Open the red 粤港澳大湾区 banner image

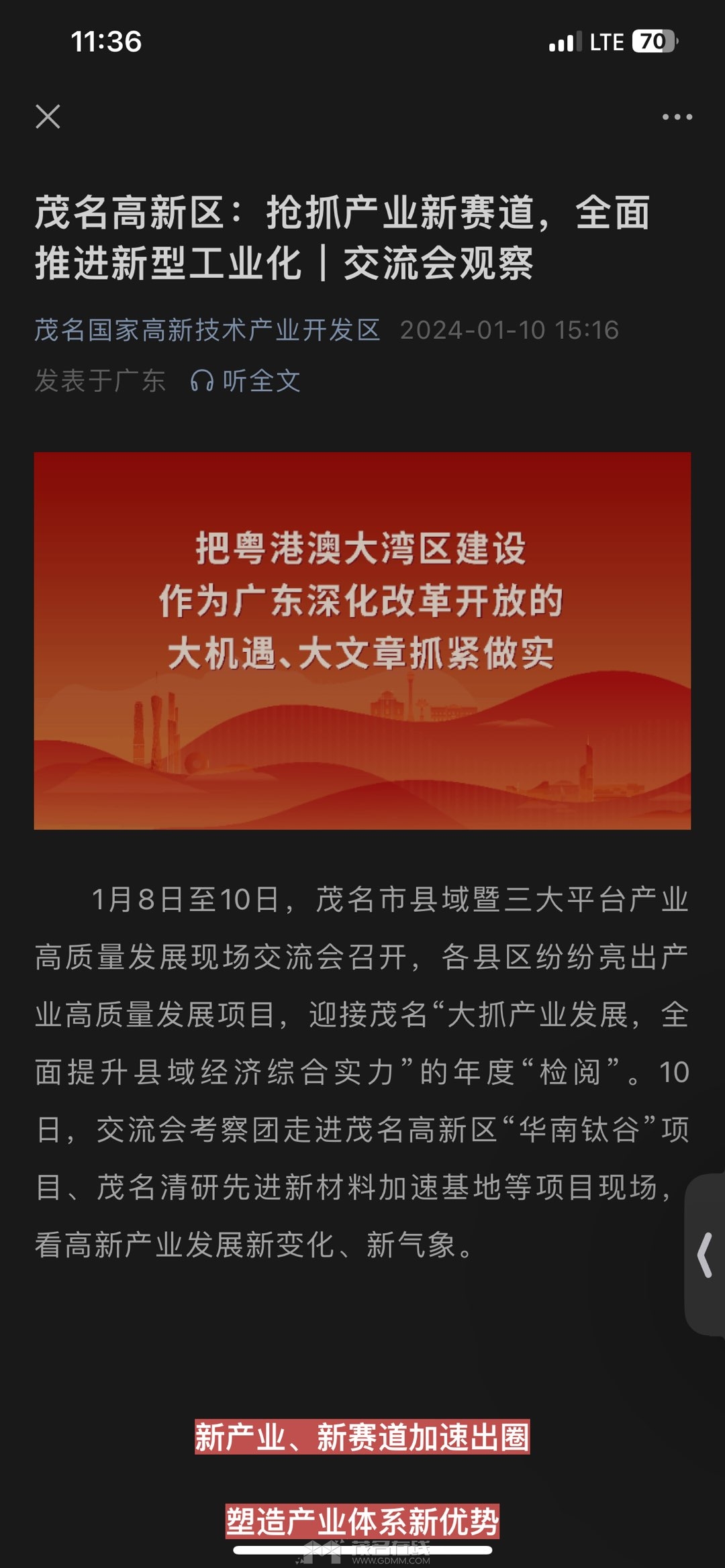pyautogui.click(x=362, y=641)
